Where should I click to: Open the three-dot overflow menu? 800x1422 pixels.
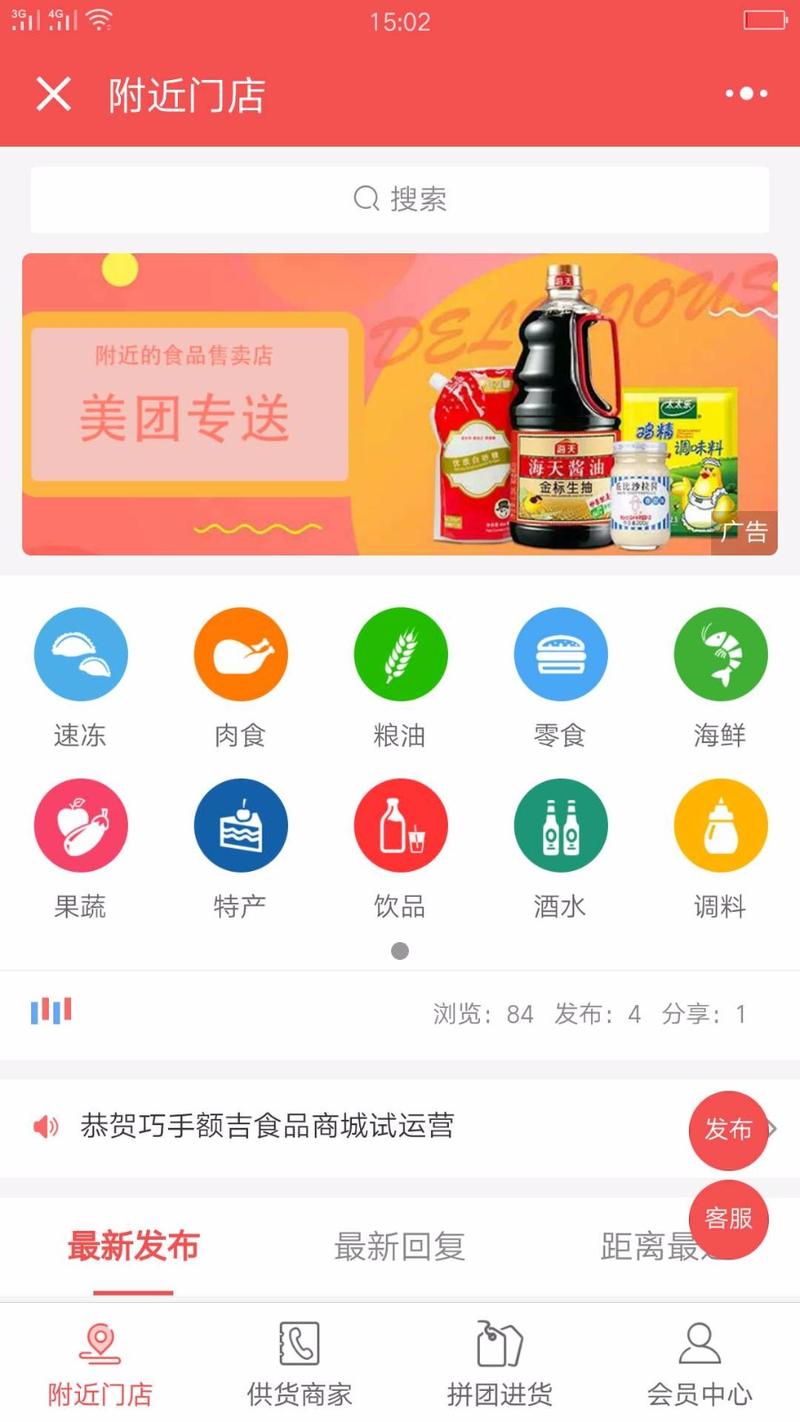coord(746,94)
